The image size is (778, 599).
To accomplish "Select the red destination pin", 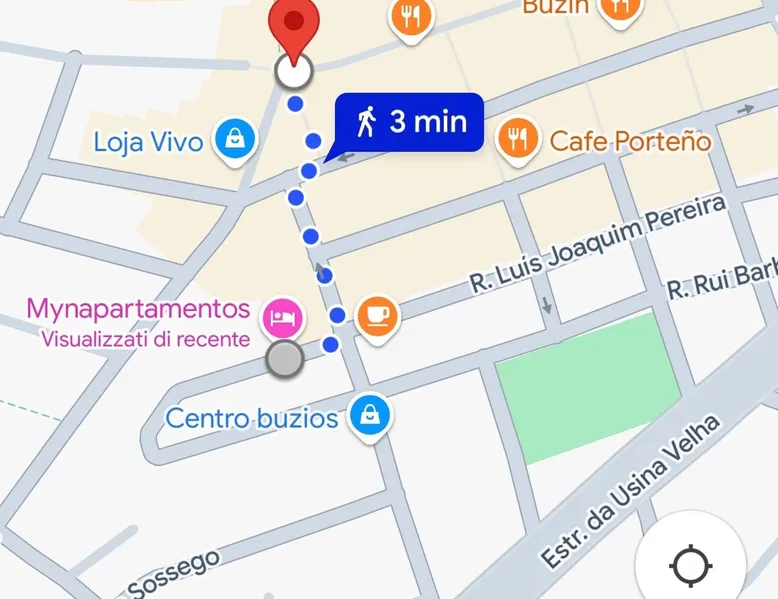I will [293, 27].
